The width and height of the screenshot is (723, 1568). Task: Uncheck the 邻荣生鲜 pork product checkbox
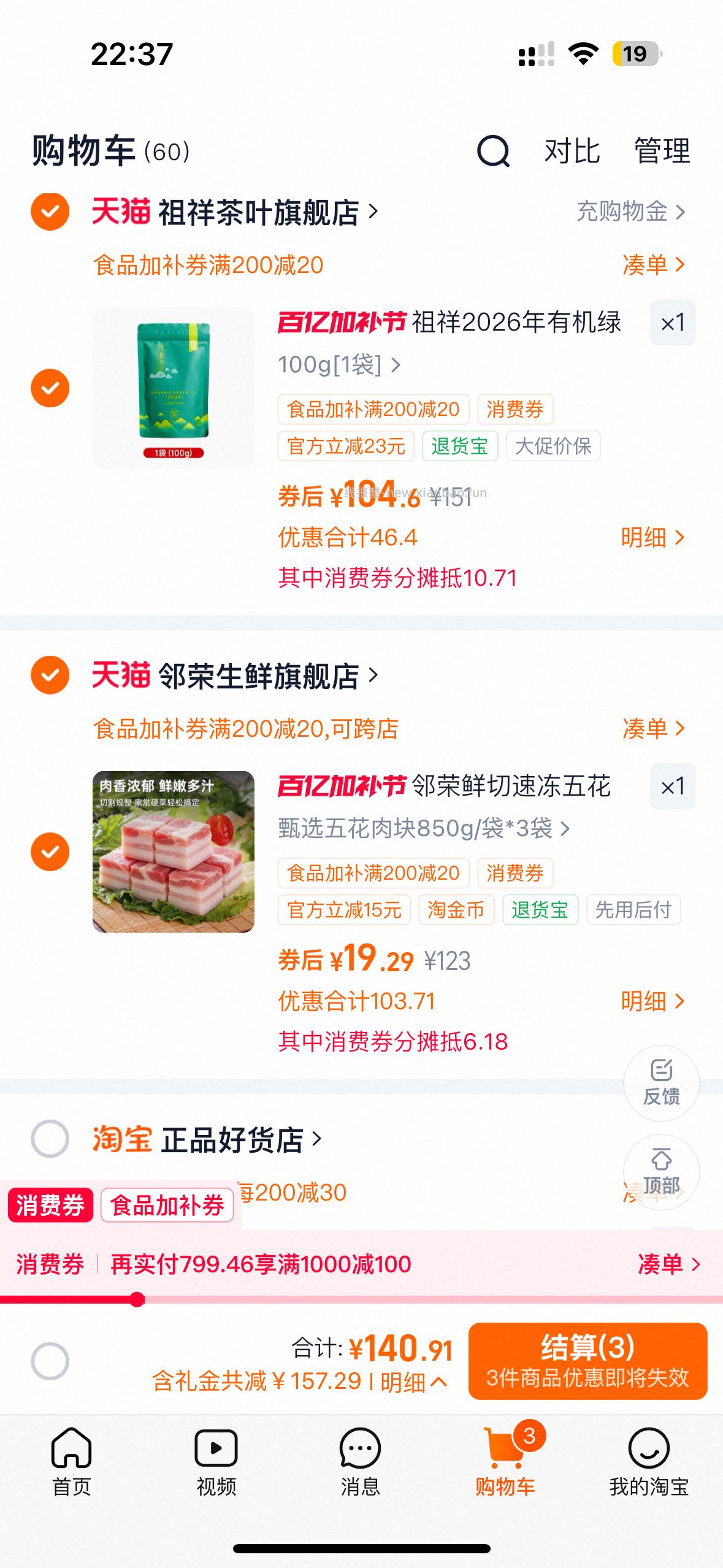coord(50,853)
